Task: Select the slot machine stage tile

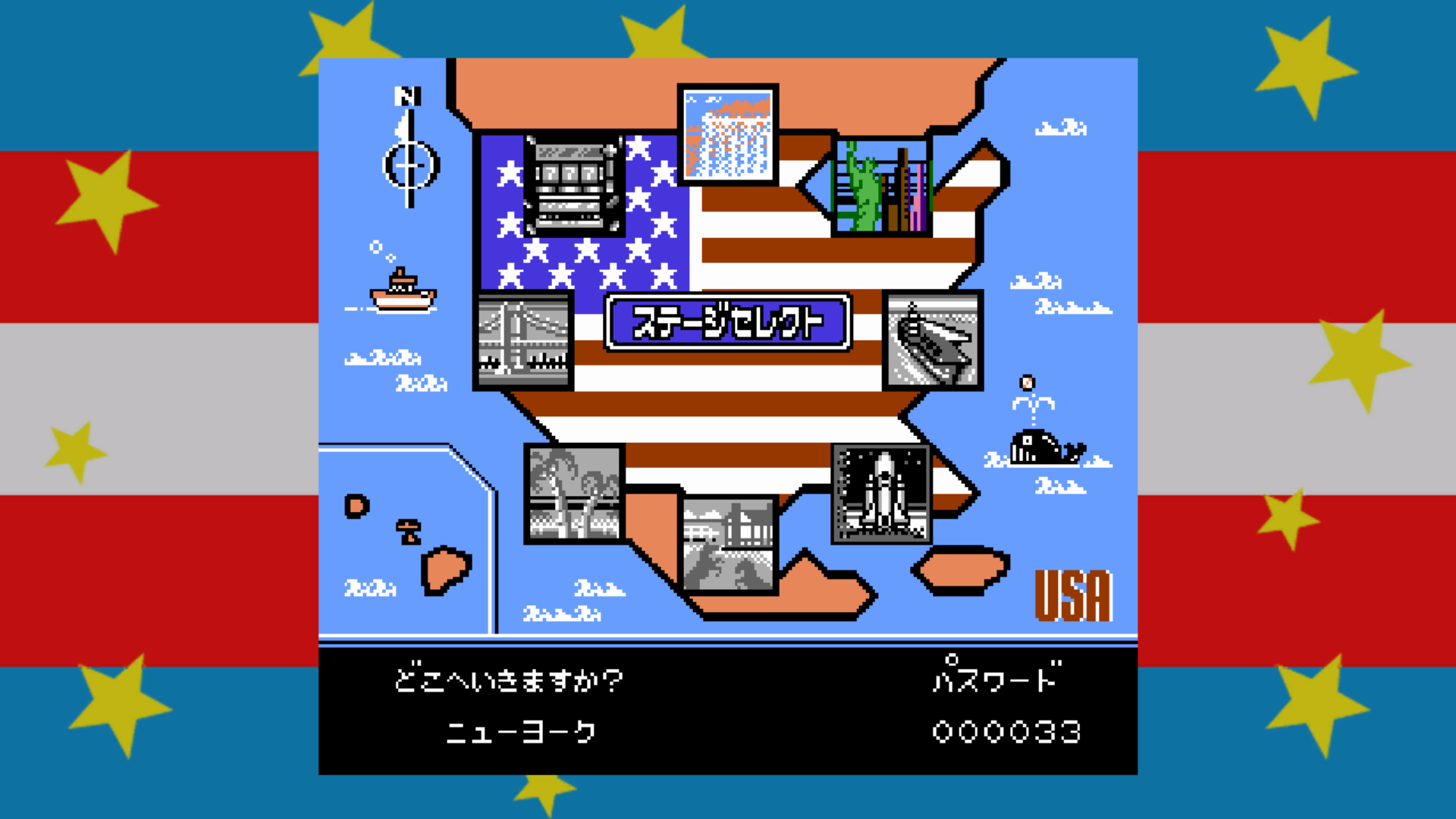Action: 574,187
